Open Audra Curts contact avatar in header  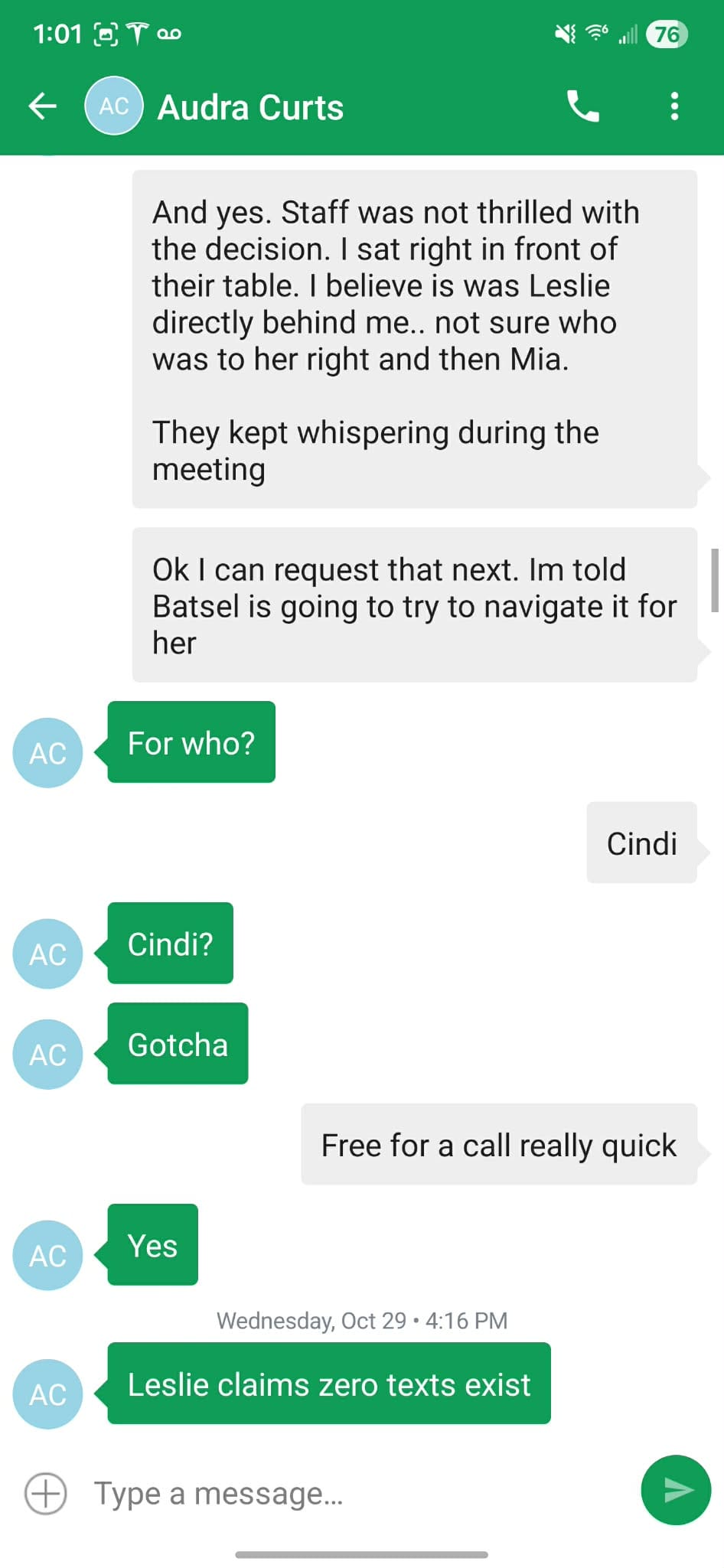point(114,106)
